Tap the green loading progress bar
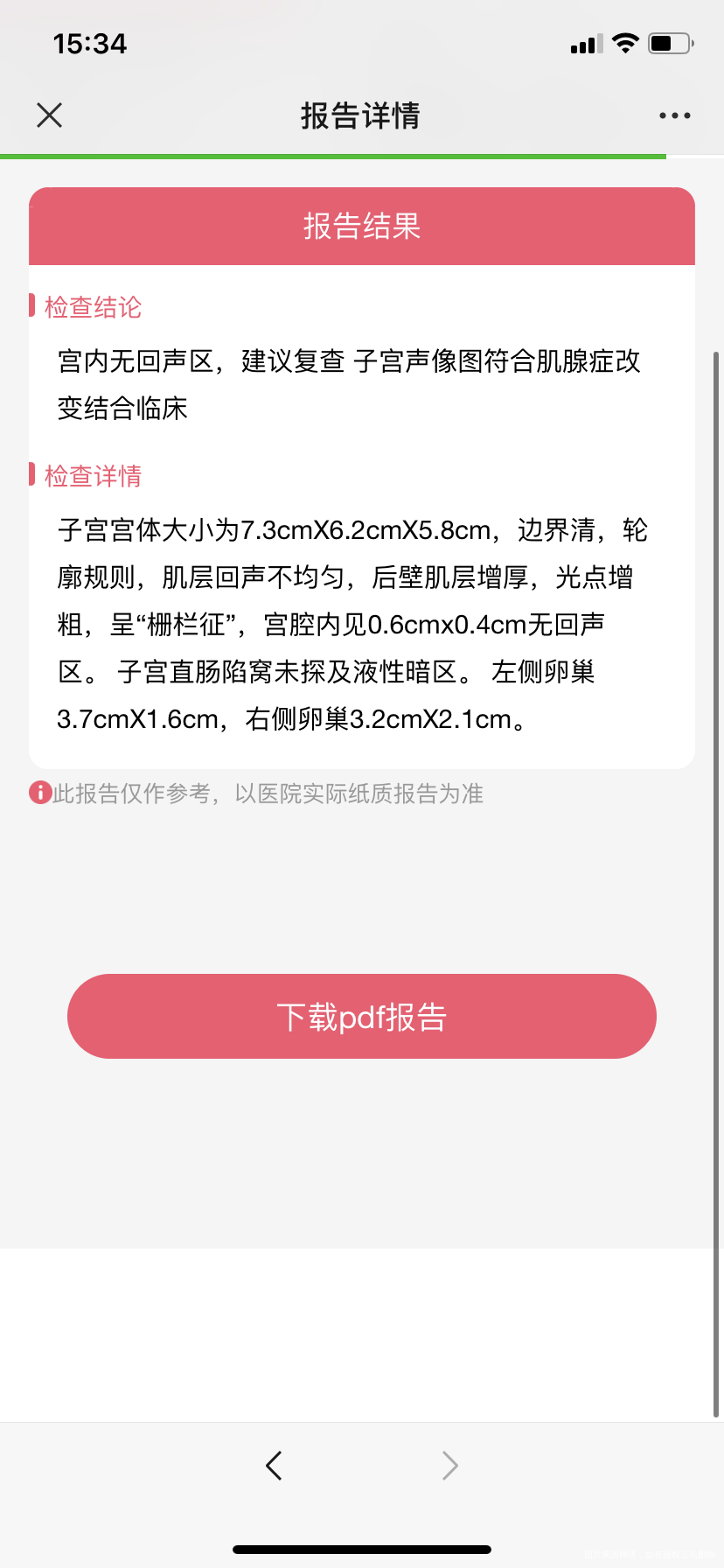Image resolution: width=724 pixels, height=1568 pixels. coord(332,156)
